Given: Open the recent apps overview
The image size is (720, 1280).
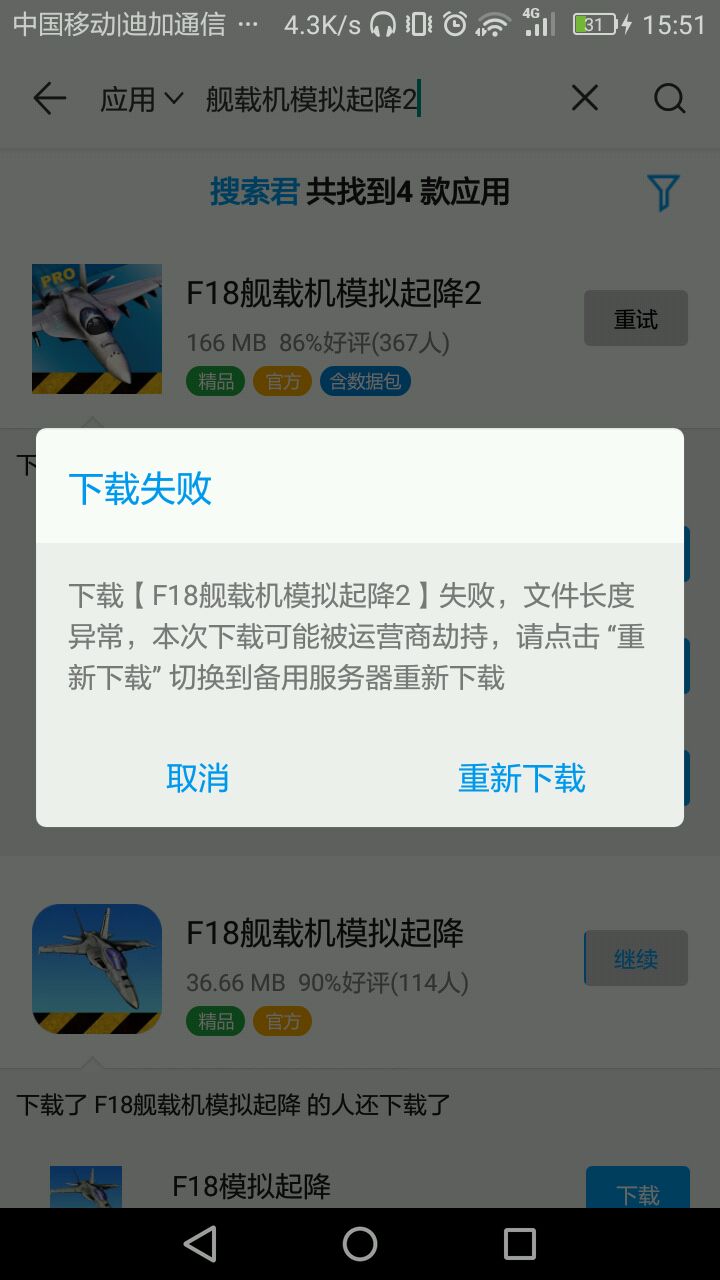Looking at the screenshot, I should pos(519,1244).
